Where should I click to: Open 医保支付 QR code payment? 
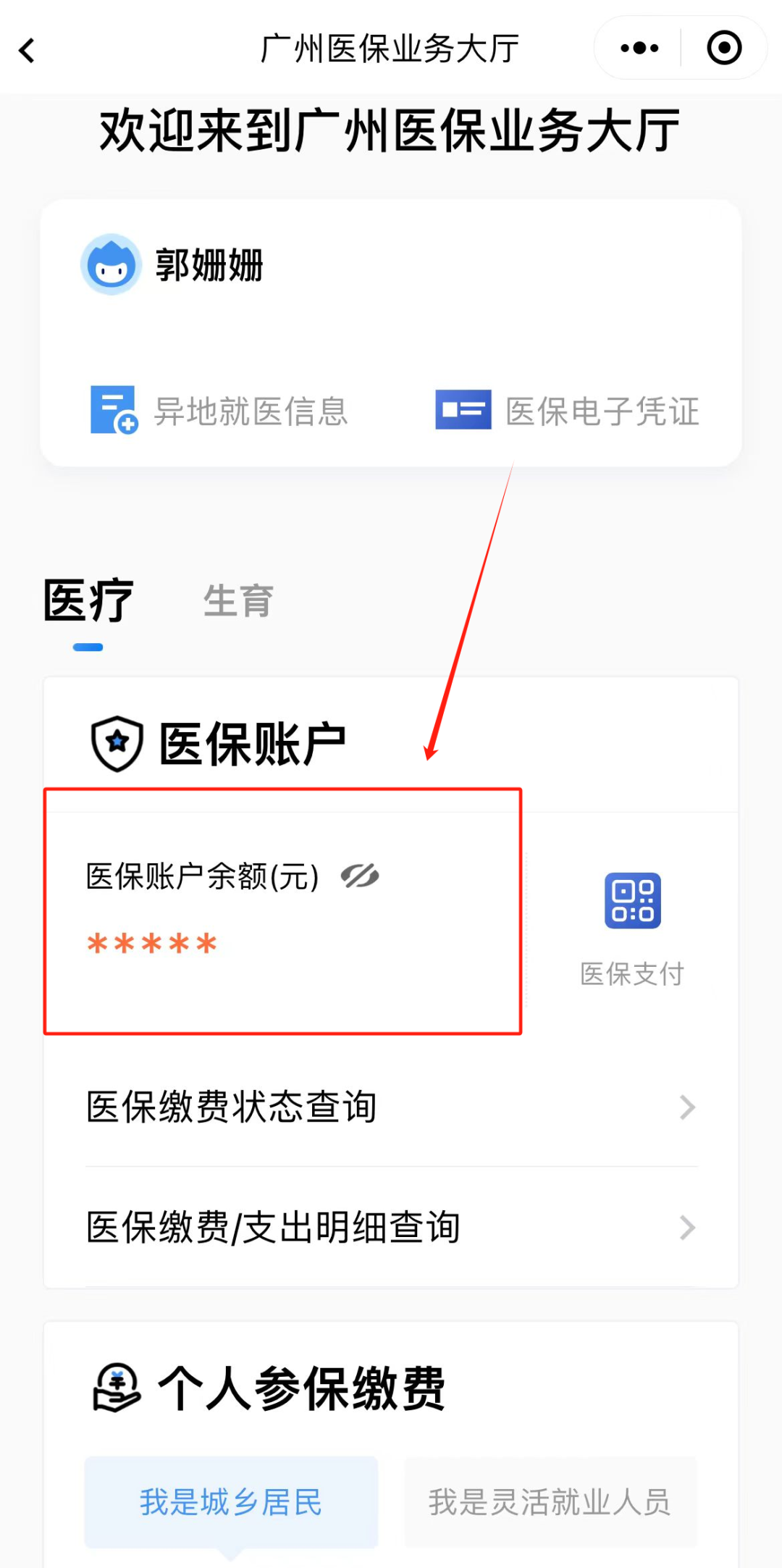632,927
